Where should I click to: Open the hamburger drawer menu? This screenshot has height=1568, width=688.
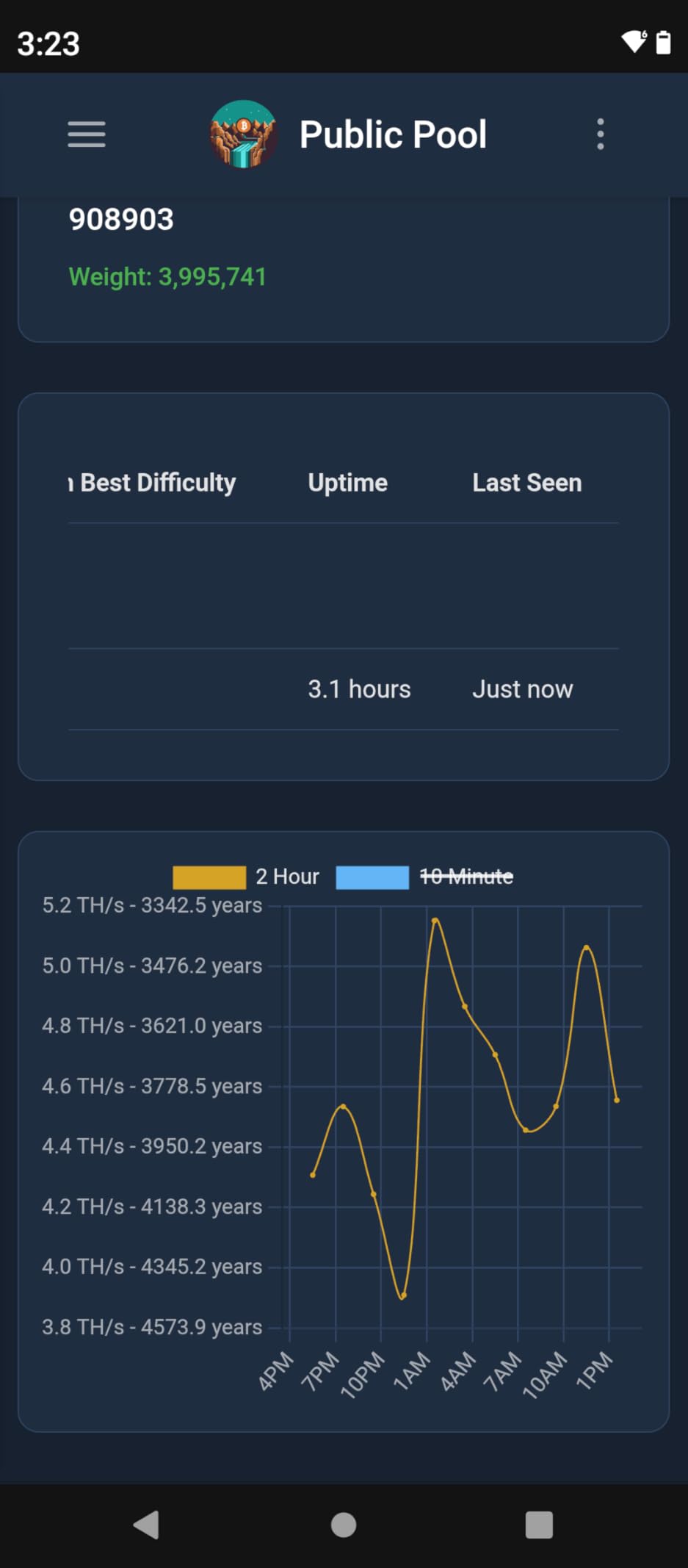coord(87,134)
